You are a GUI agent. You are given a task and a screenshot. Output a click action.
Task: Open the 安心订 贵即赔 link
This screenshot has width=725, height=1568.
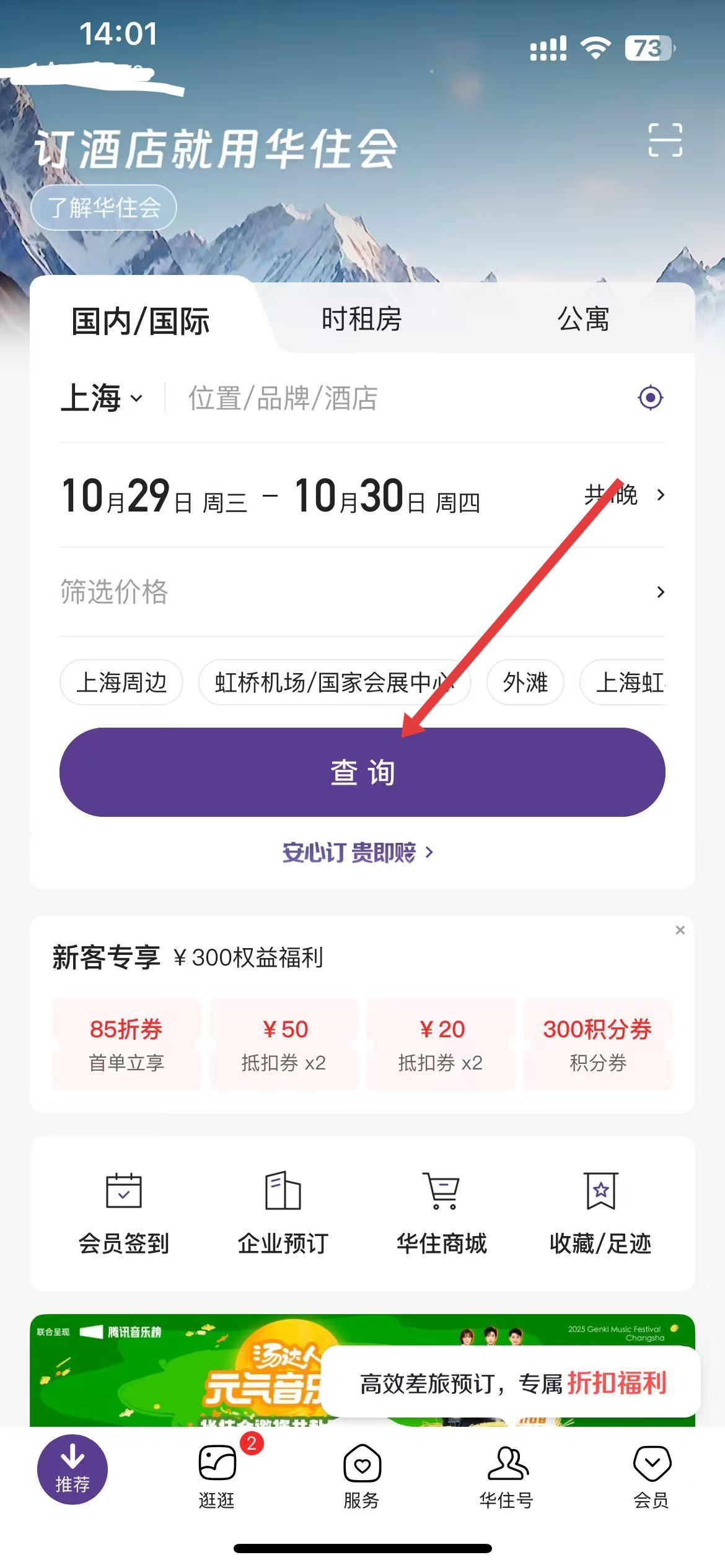pos(358,853)
